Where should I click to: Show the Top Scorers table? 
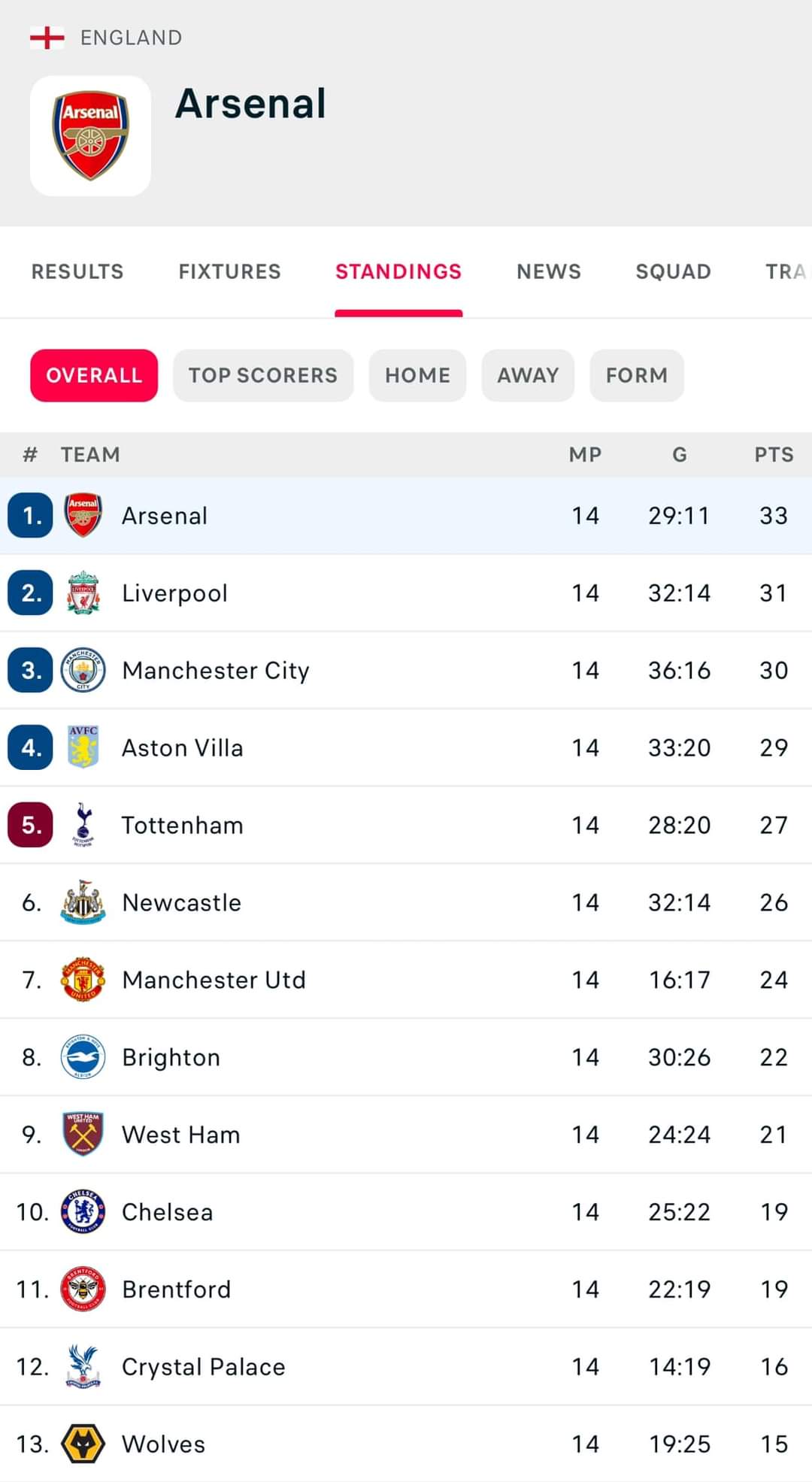pyautogui.click(x=263, y=375)
